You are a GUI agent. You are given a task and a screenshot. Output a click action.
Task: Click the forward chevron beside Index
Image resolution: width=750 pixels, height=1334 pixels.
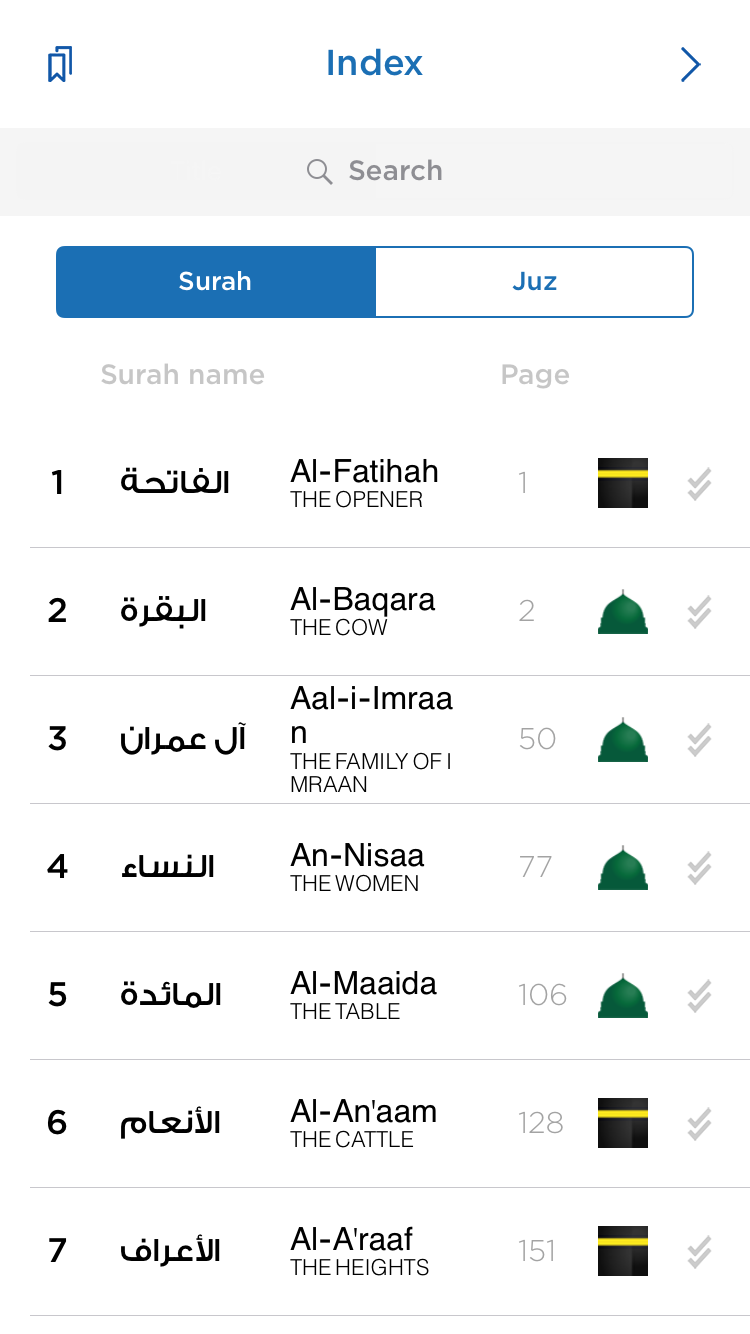click(690, 63)
